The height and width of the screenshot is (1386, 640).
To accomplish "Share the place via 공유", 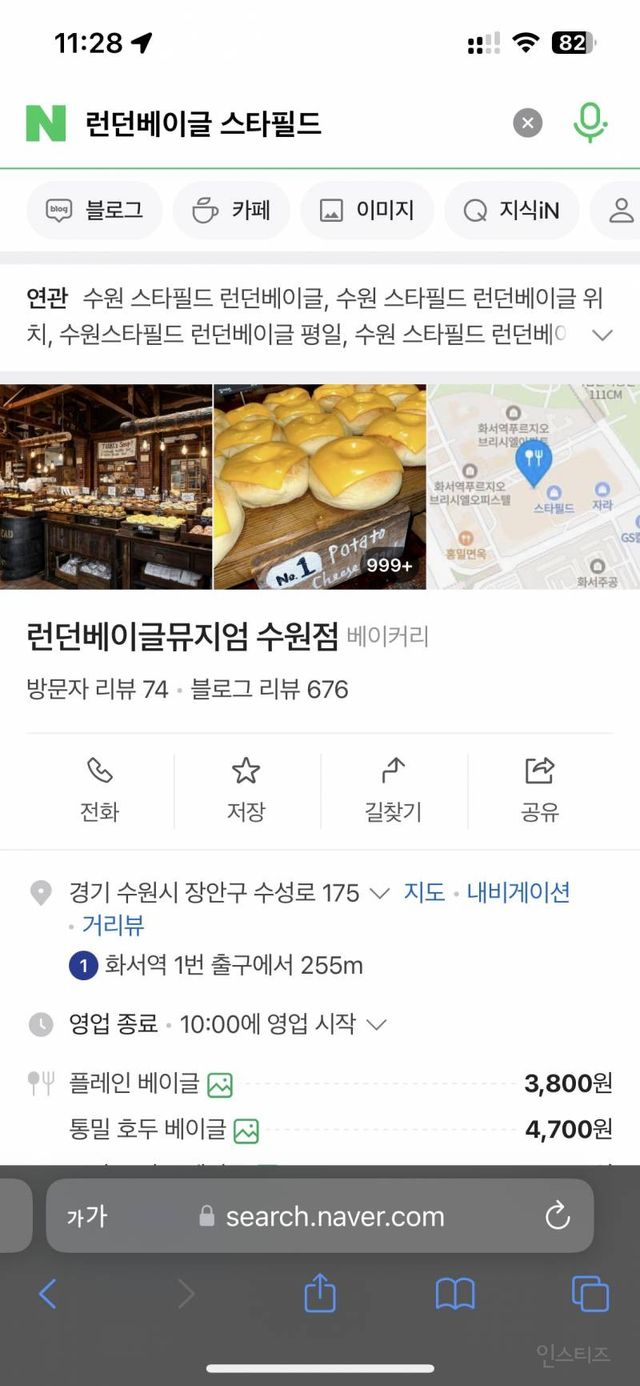I will pyautogui.click(x=540, y=790).
